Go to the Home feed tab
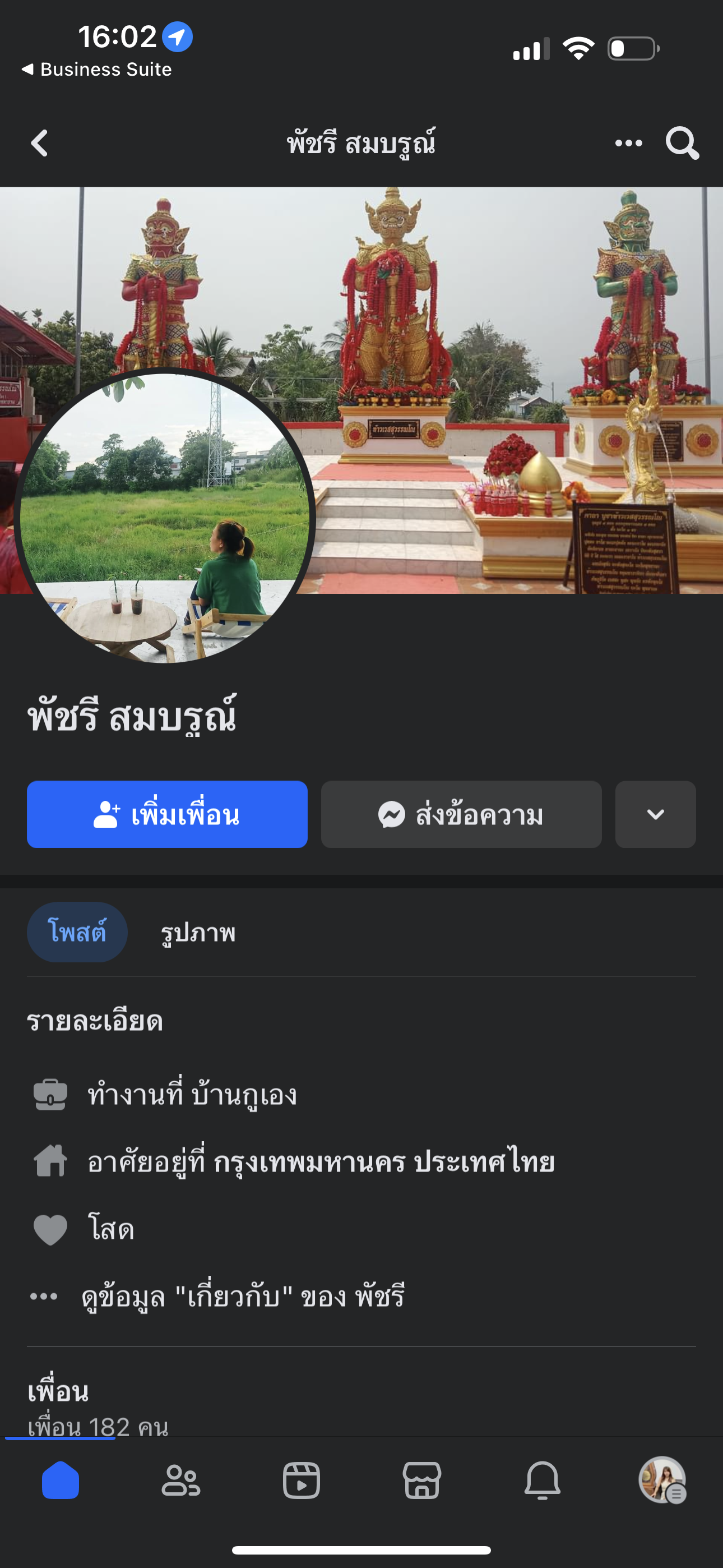723x1568 pixels. tap(61, 1481)
